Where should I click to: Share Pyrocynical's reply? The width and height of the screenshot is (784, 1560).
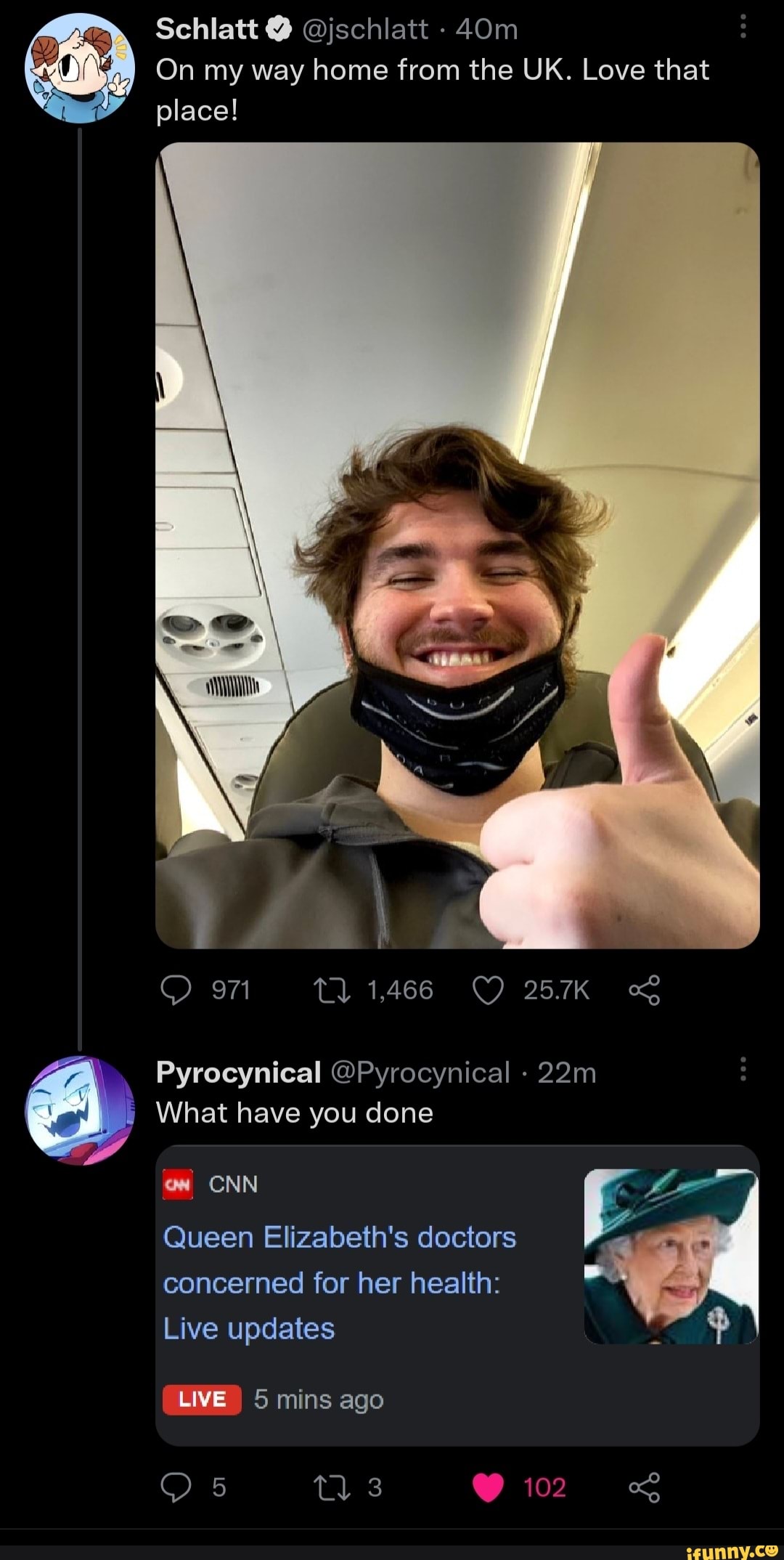[x=644, y=1487]
